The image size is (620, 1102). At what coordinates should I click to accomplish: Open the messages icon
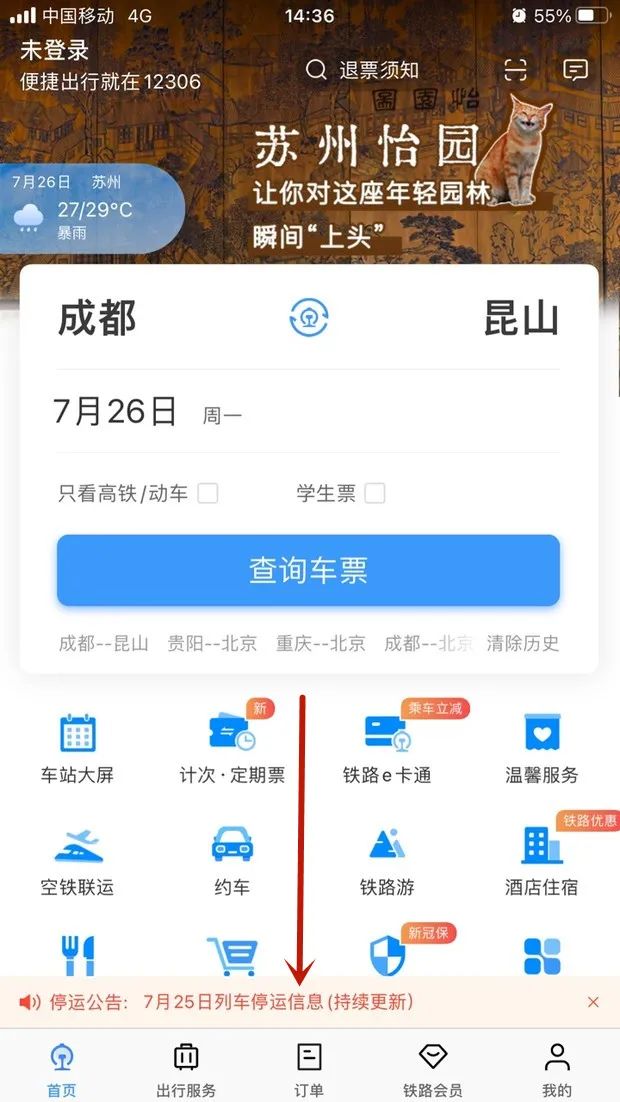[575, 70]
